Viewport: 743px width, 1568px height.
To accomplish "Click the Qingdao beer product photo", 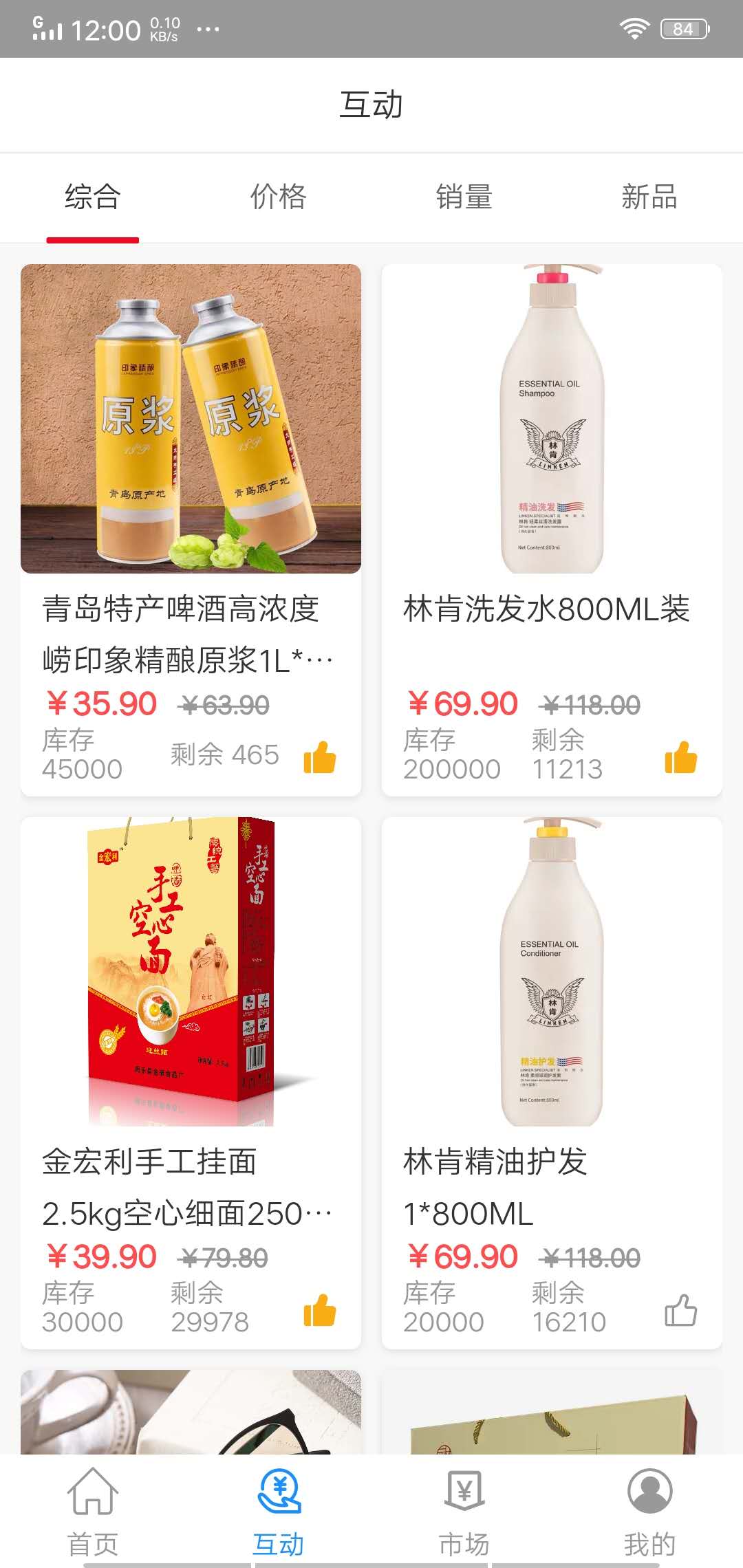I will (191, 417).
